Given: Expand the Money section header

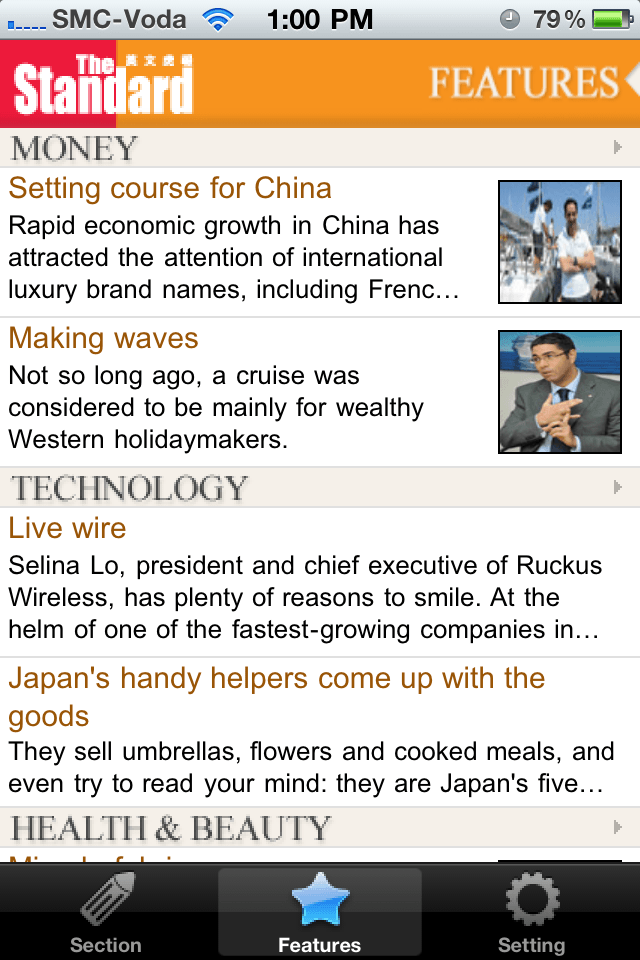Looking at the screenshot, I should coord(320,149).
